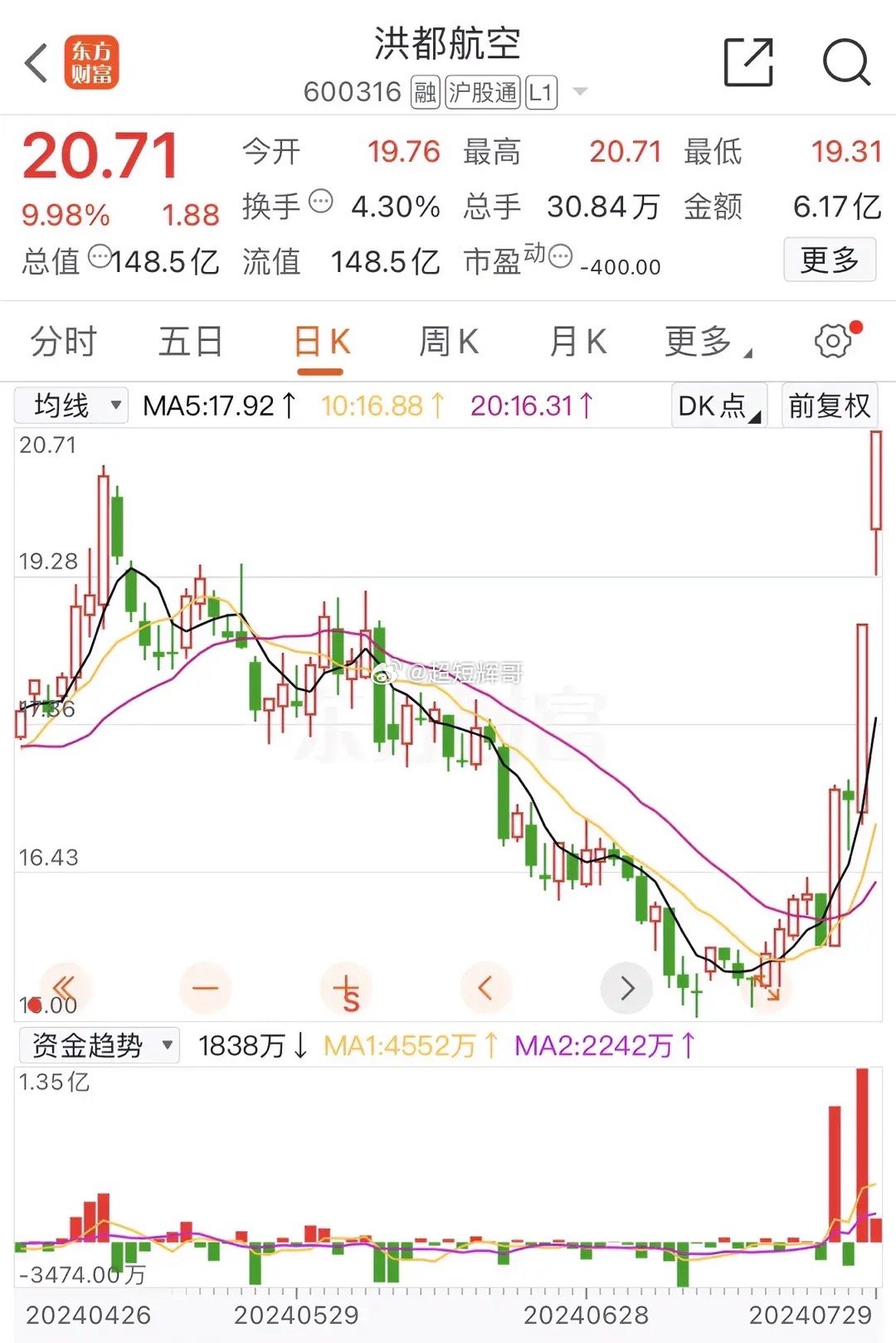
Task: Open the 资金趋势 sub-indicator dropdown
Action: pyautogui.click(x=99, y=1045)
